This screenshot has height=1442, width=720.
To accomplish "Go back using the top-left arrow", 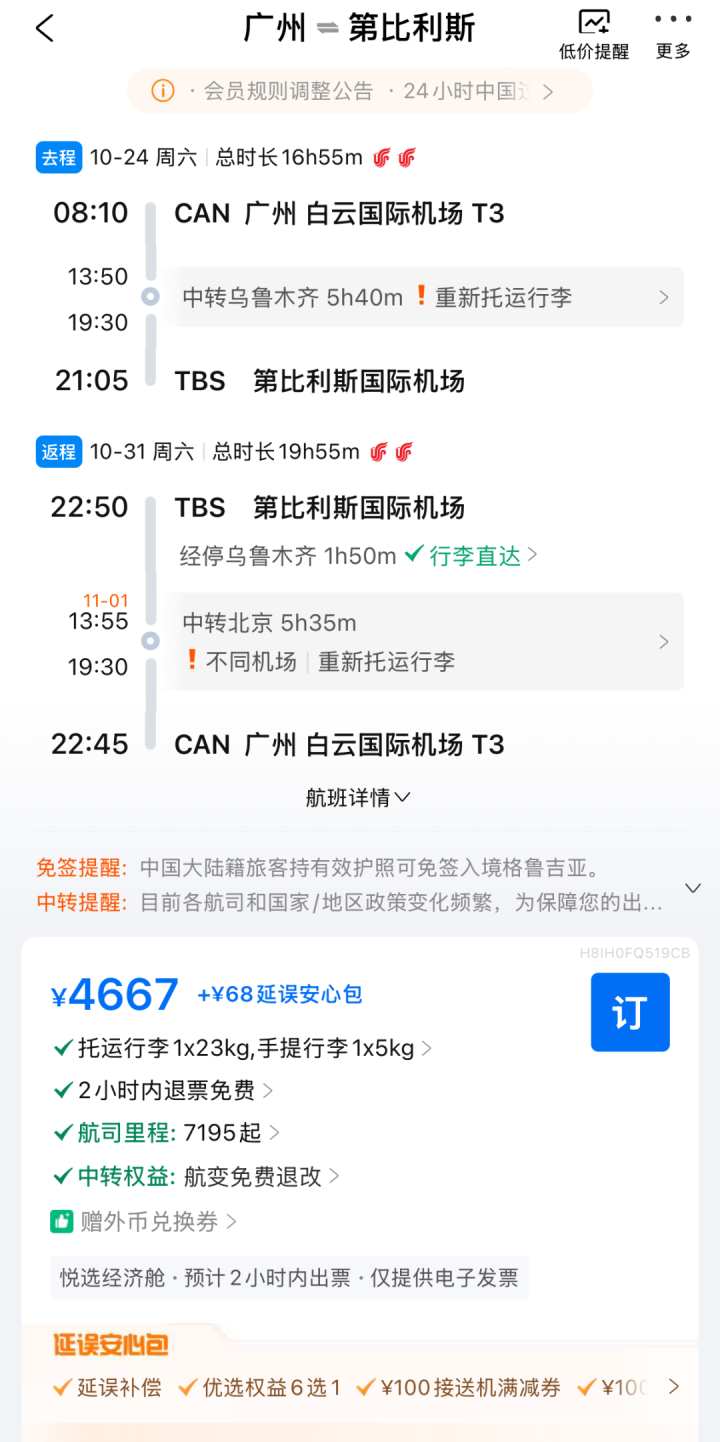I will click(44, 28).
